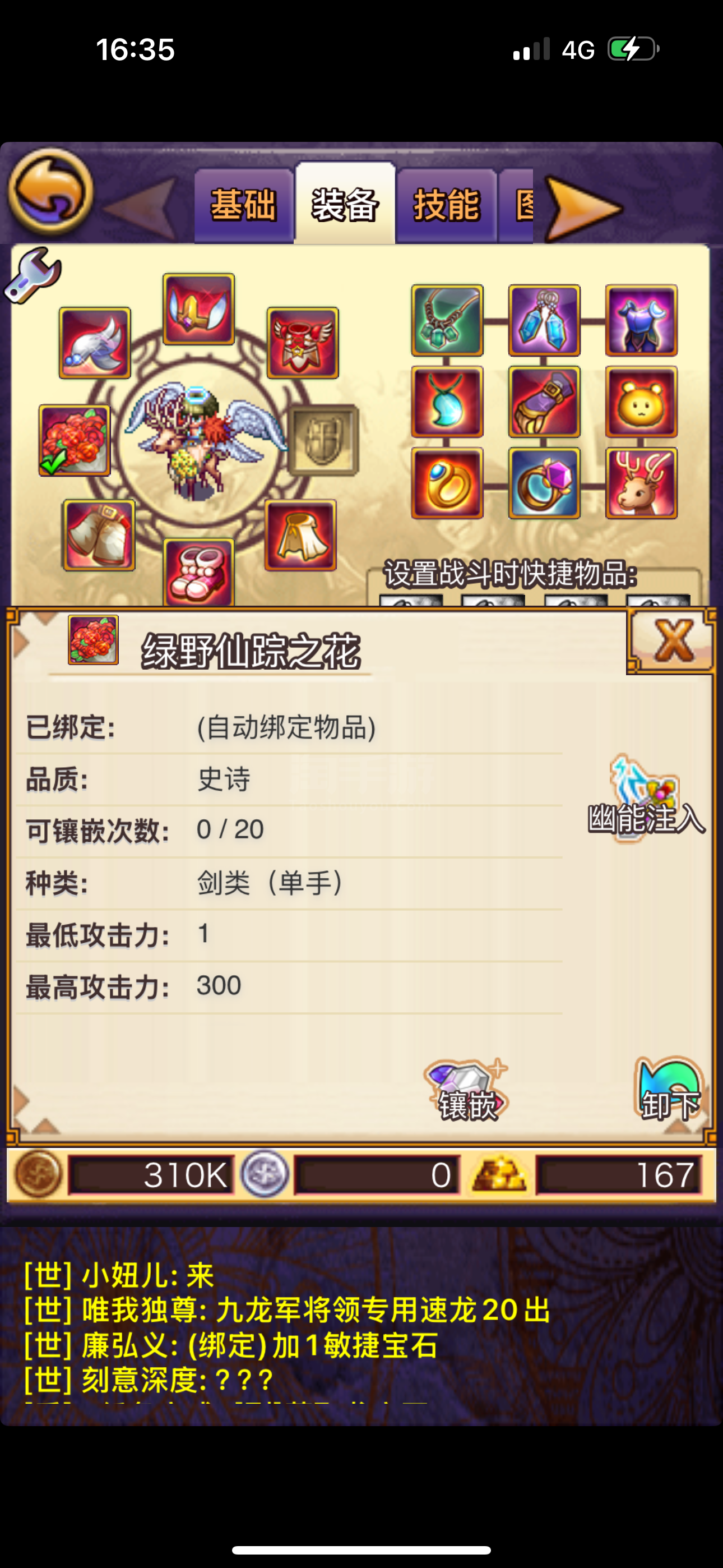The image size is (723, 1568).
Task: Open the winged crown helmet slot
Action: tap(198, 309)
